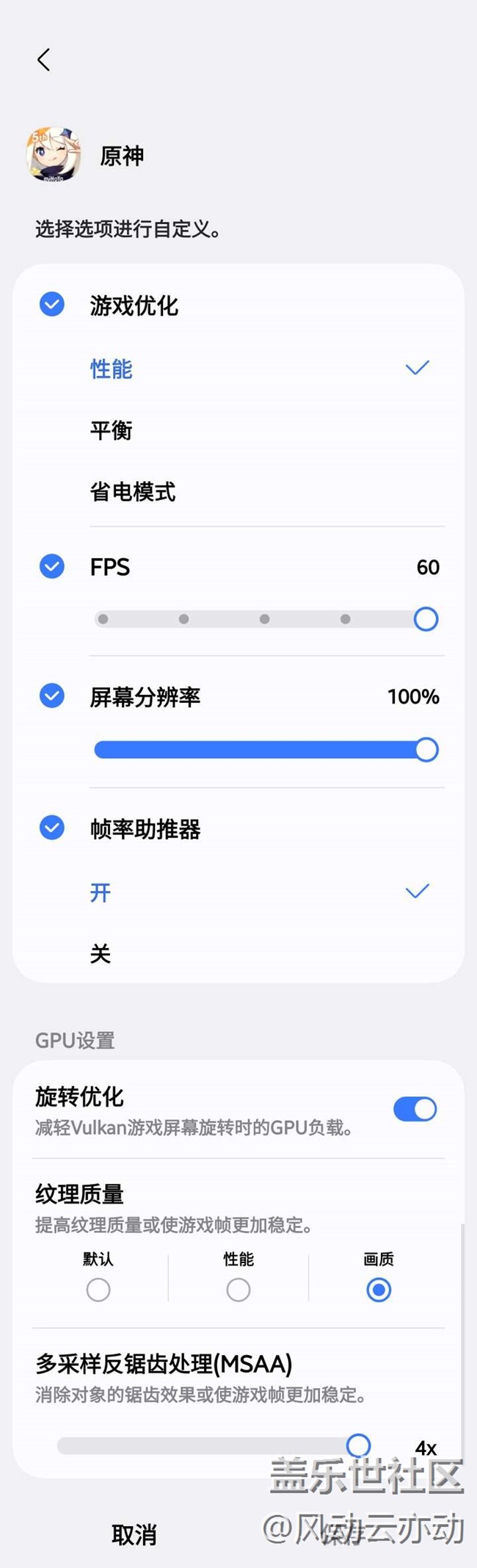Tap 取消 to cancel changes
This screenshot has height=1568, width=477.
[134, 1534]
